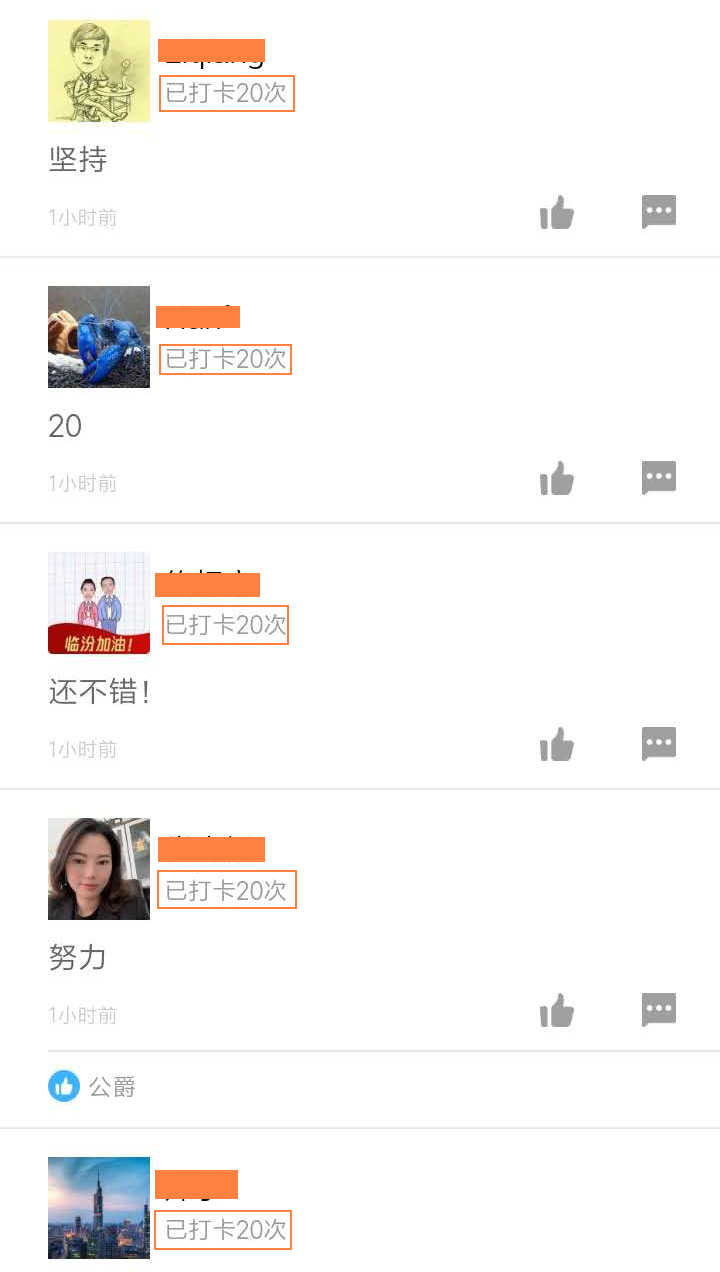Open the city skyline avatar at the bottom

98,1208
